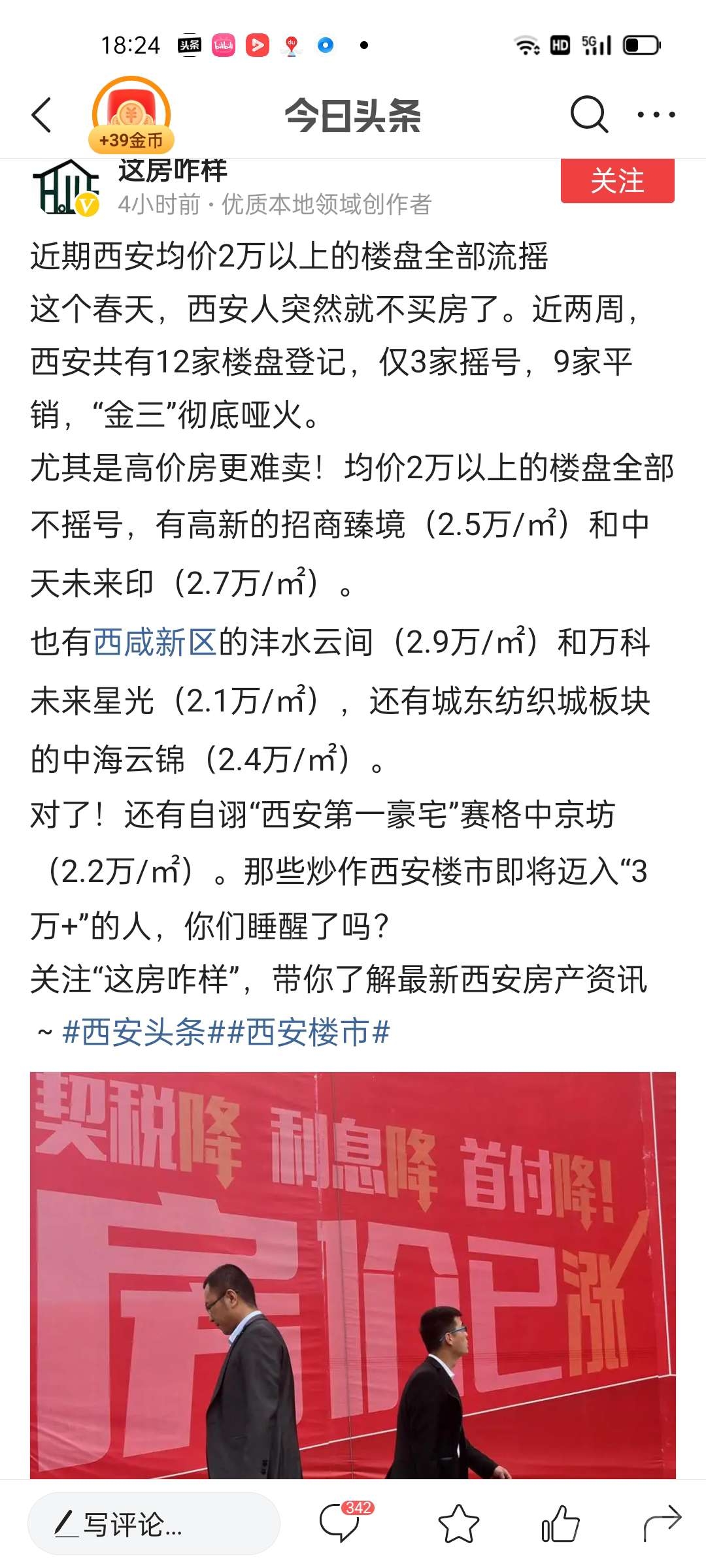Open the #西安楼市# hashtag
The width and height of the screenshot is (706, 1568).
click(x=309, y=1033)
